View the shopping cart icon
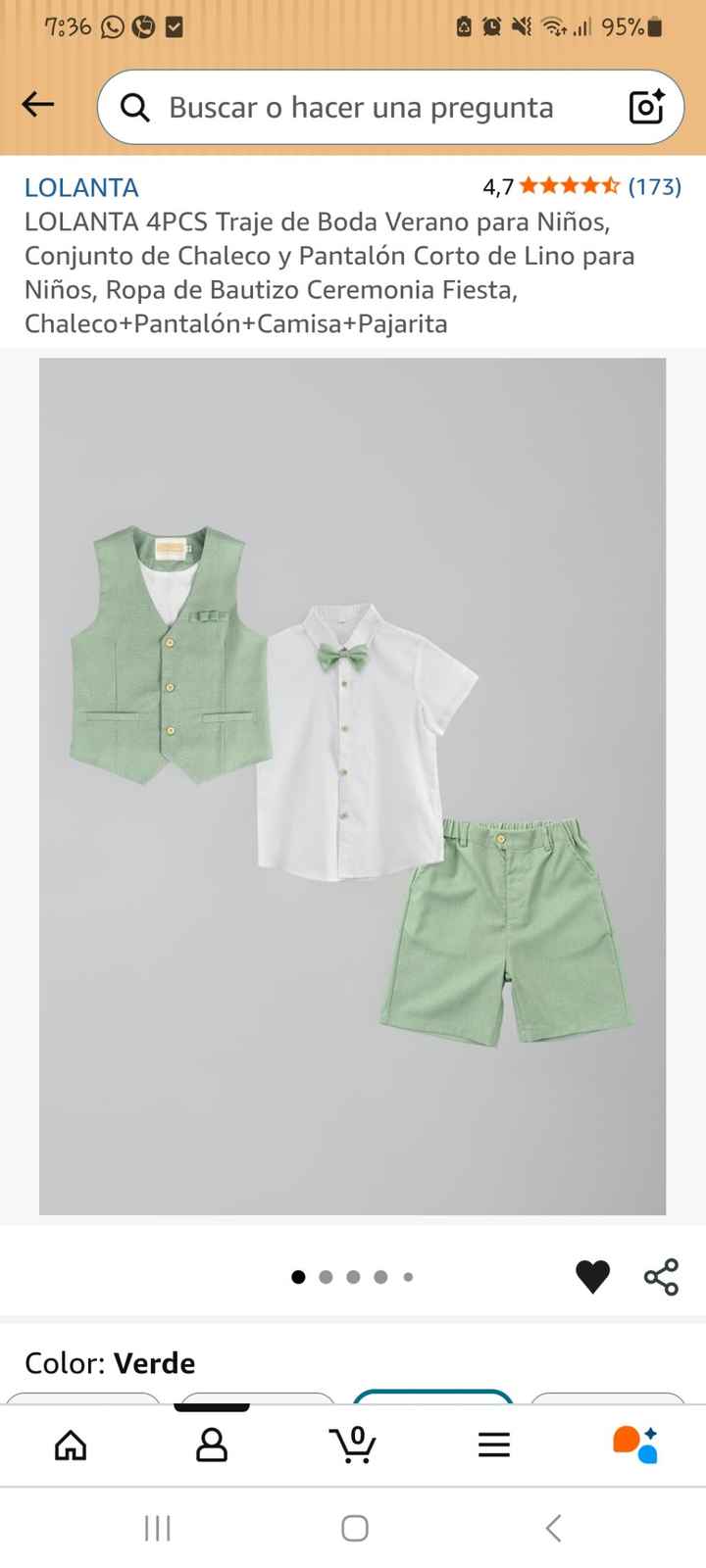706x1568 pixels. [x=354, y=1444]
